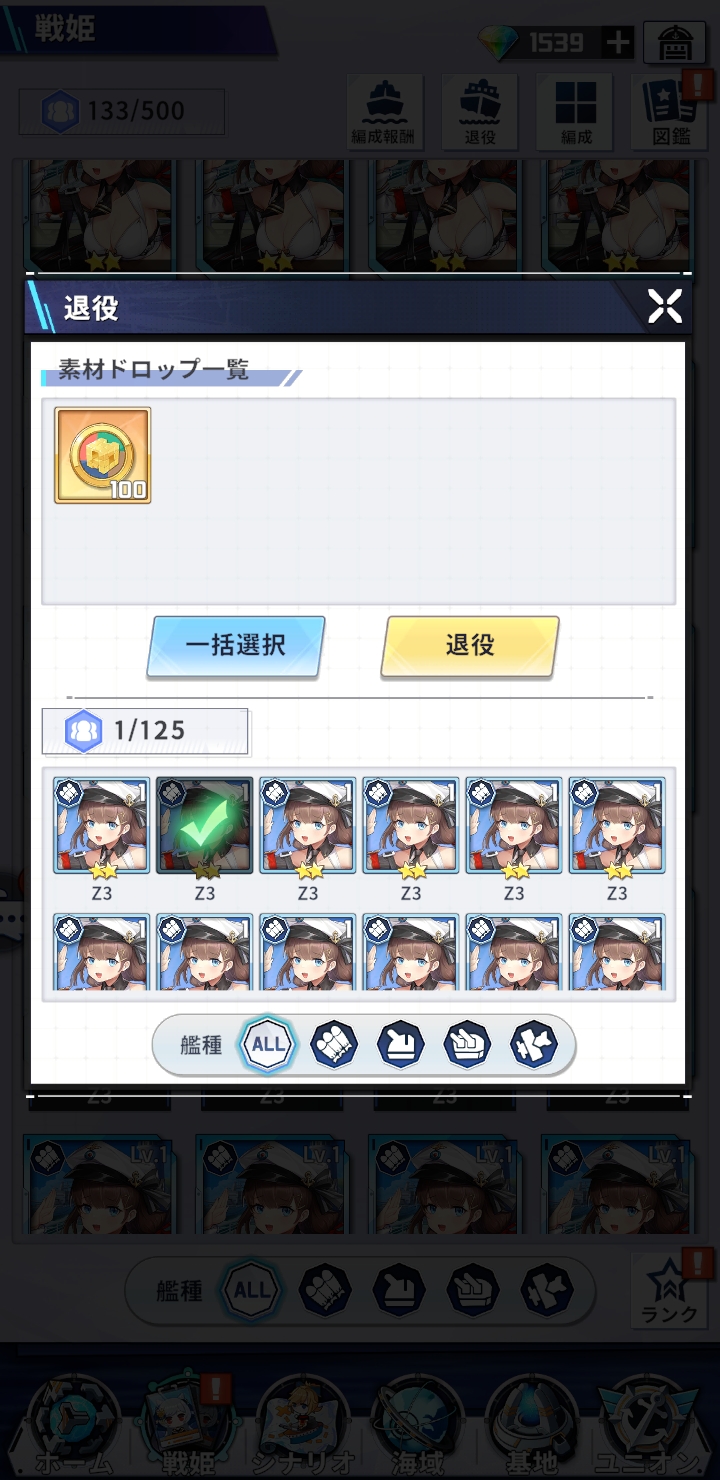The width and height of the screenshot is (720, 1480).
Task: Open the 100 coin material drop item
Action: 103,455
